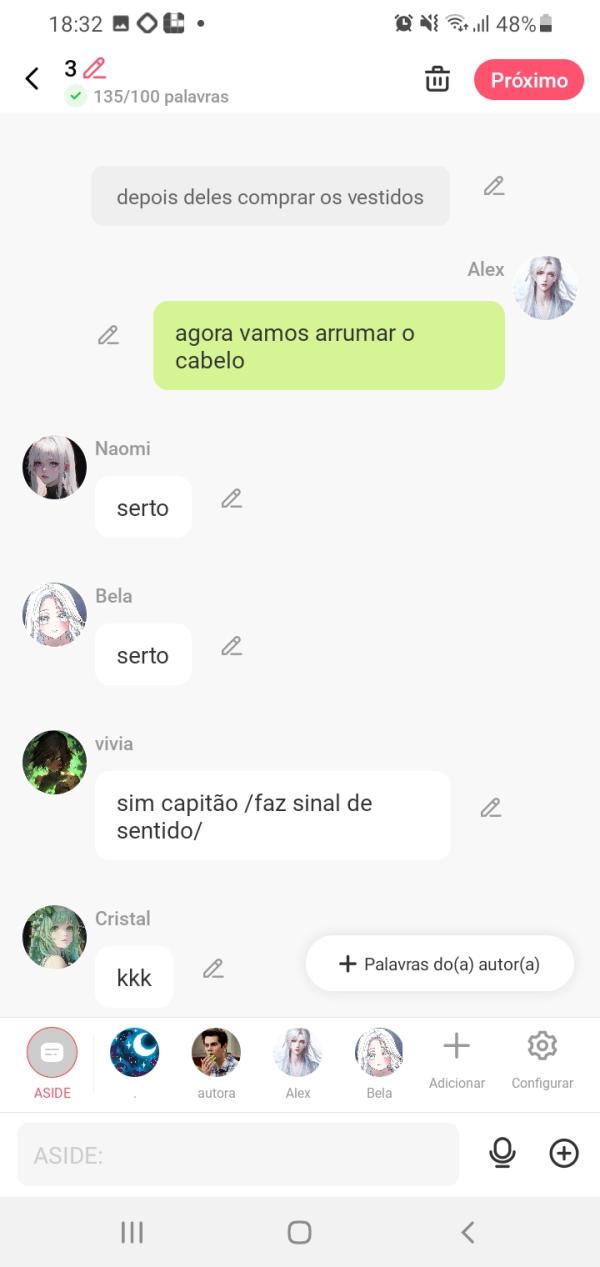Image resolution: width=600 pixels, height=1267 pixels.
Task: Edit the "depois deles comprar os vestidos" narration
Action: point(494,186)
